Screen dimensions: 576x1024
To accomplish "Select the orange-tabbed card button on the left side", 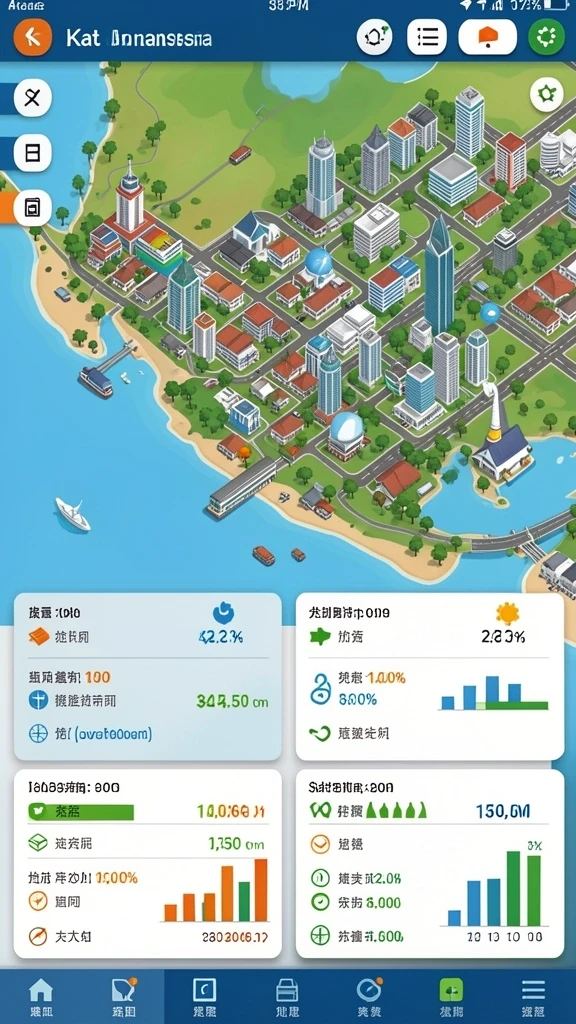I will pyautogui.click(x=33, y=208).
